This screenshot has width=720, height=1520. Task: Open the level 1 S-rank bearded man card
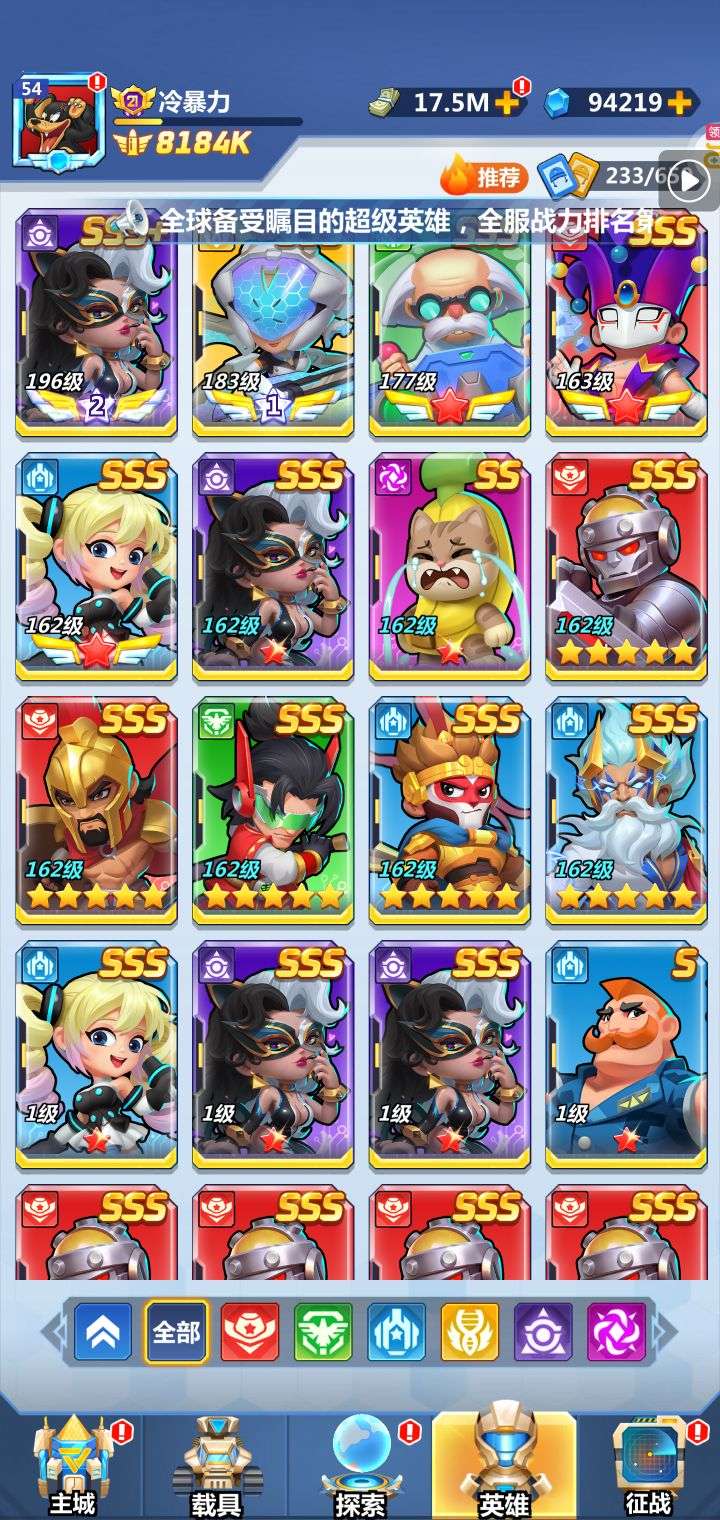[626, 1055]
